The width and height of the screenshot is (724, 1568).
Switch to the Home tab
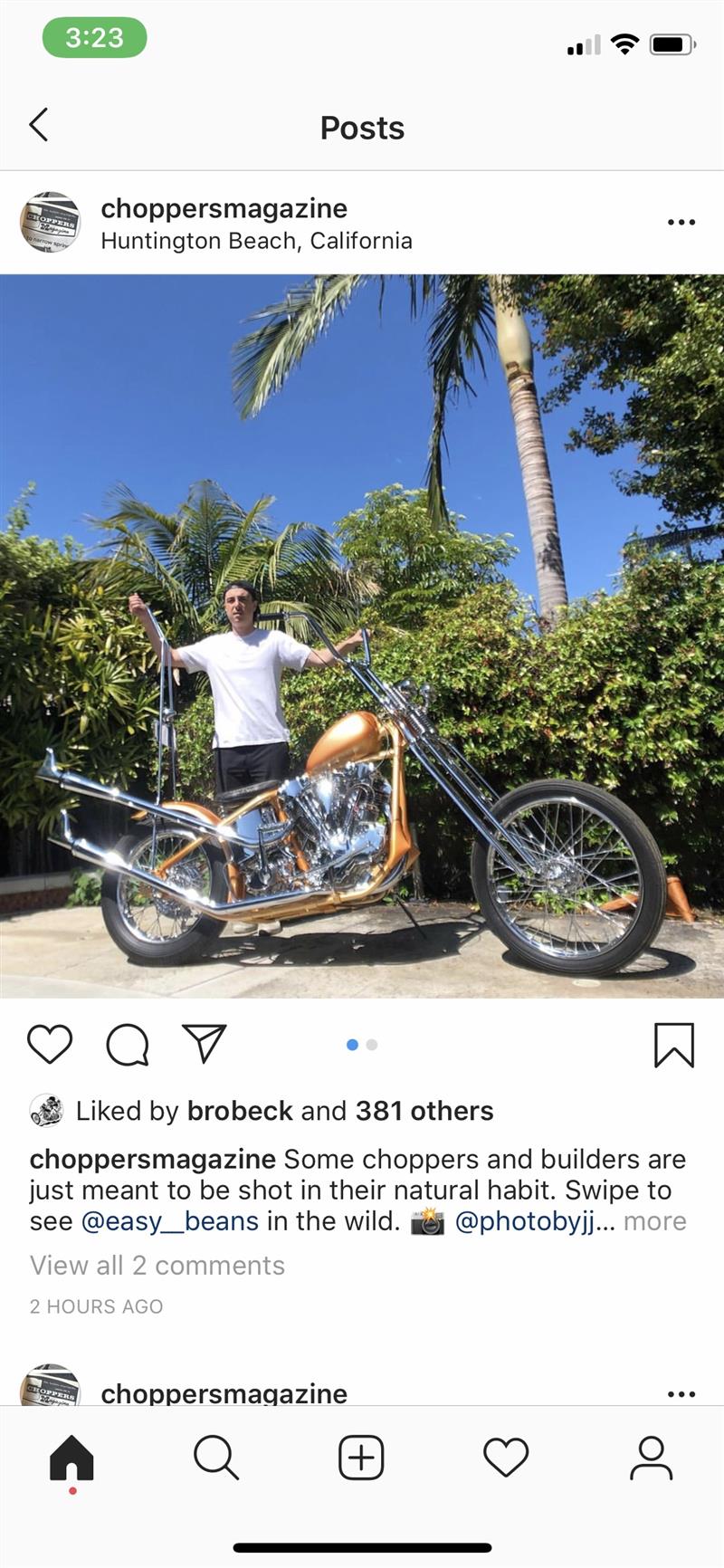coord(71,1458)
